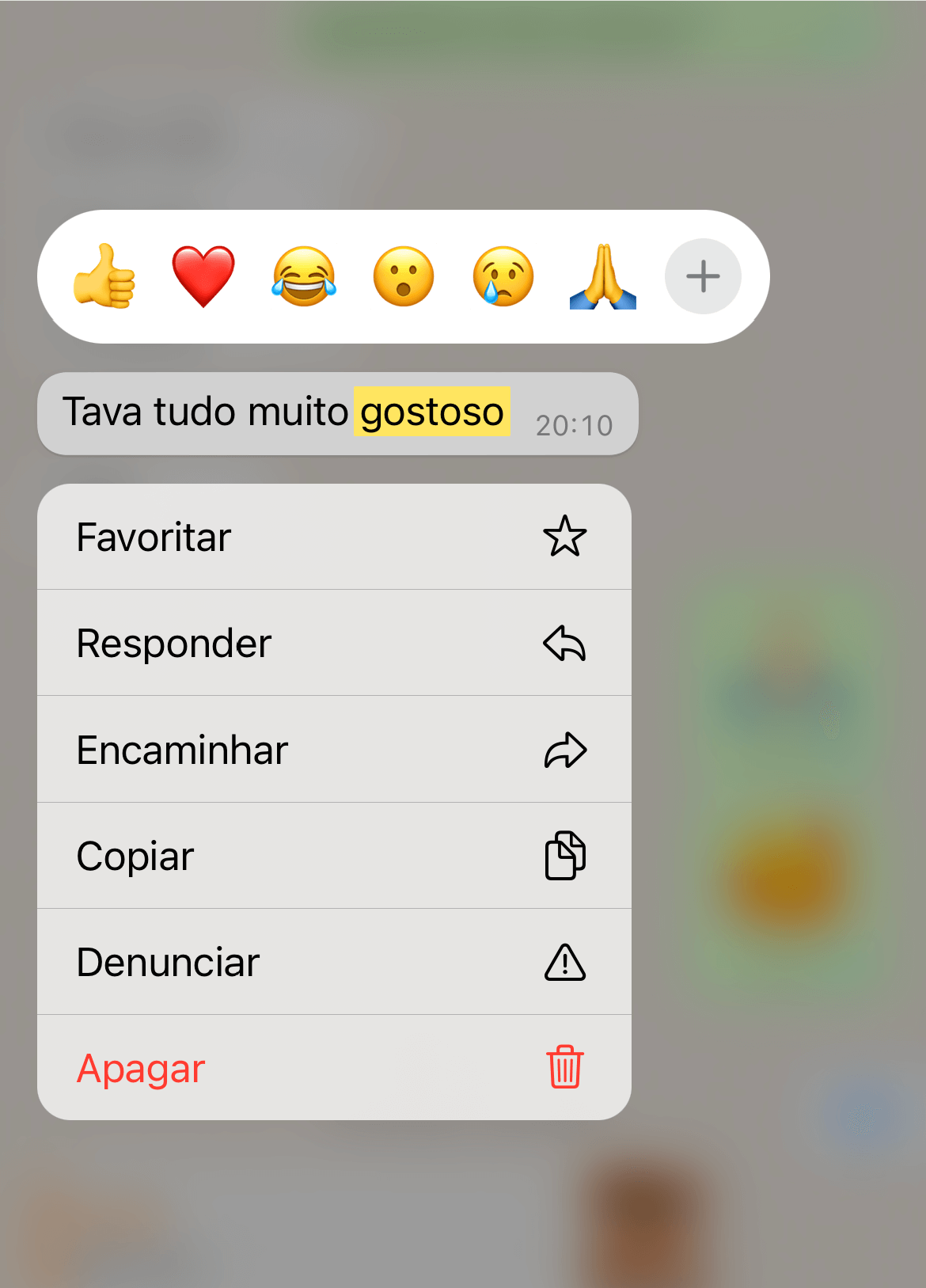Viewport: 926px width, 1288px height.
Task: Open the additional emoji picker
Action: (x=703, y=276)
